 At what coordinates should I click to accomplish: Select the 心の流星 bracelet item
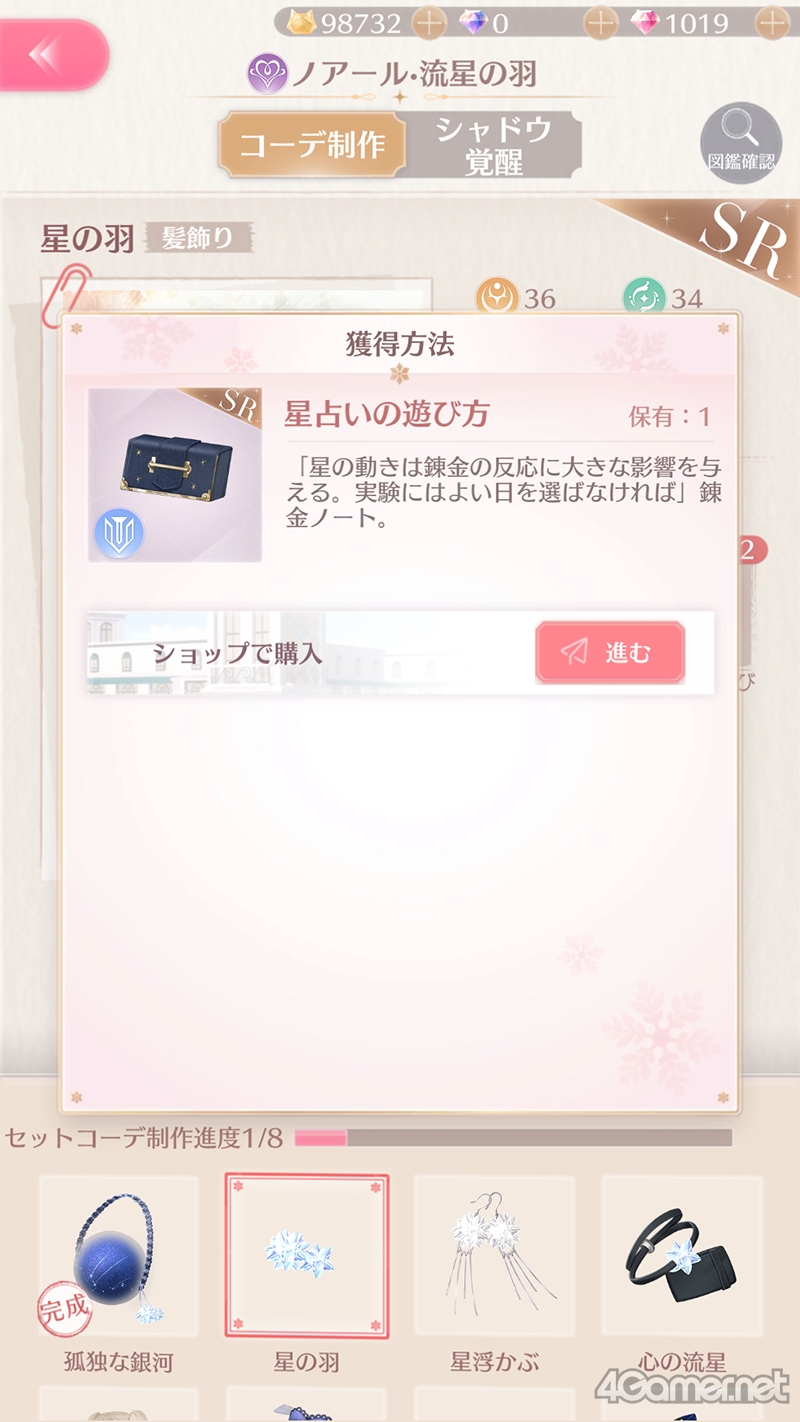(x=682, y=1258)
